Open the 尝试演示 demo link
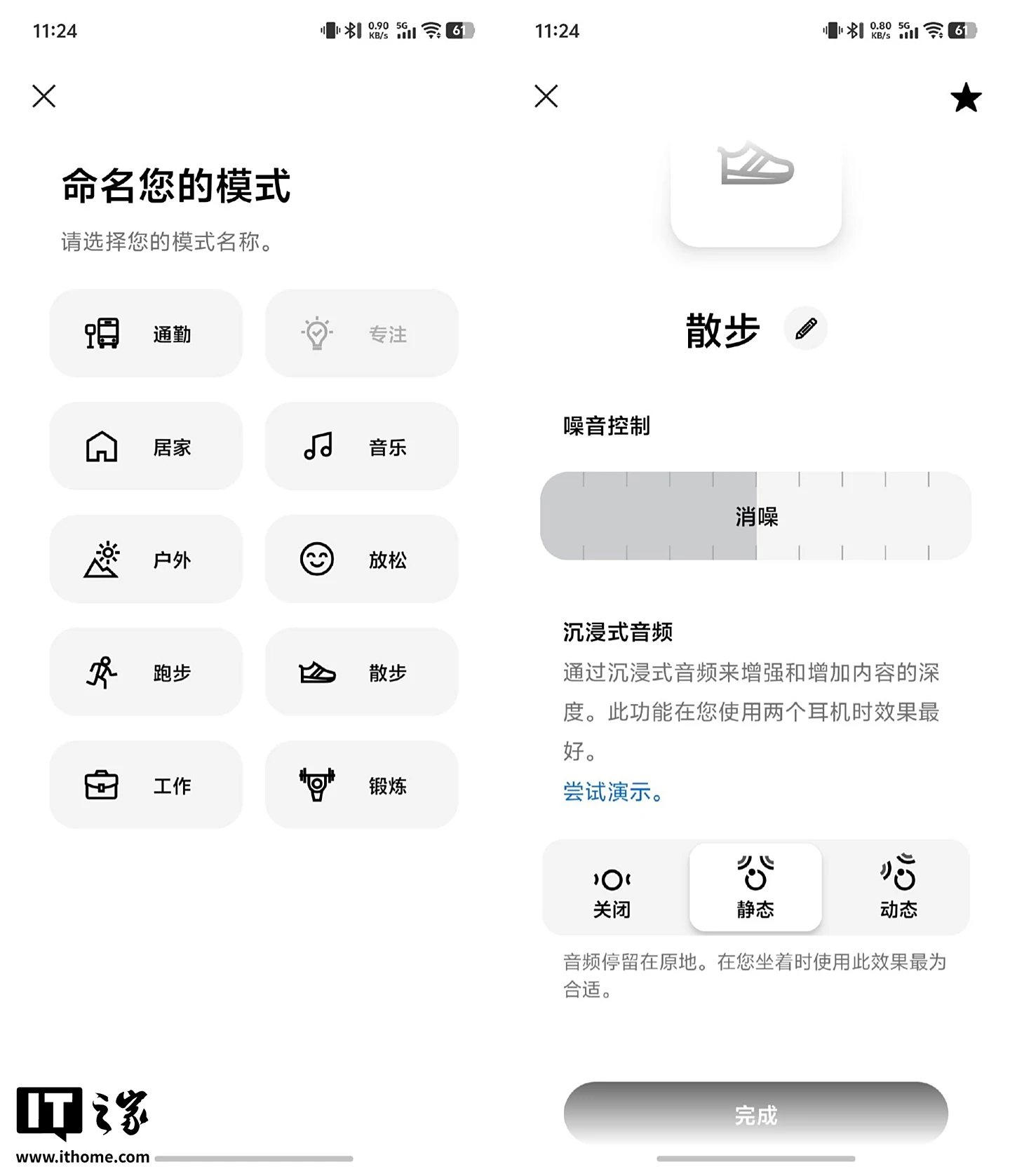 tap(612, 792)
